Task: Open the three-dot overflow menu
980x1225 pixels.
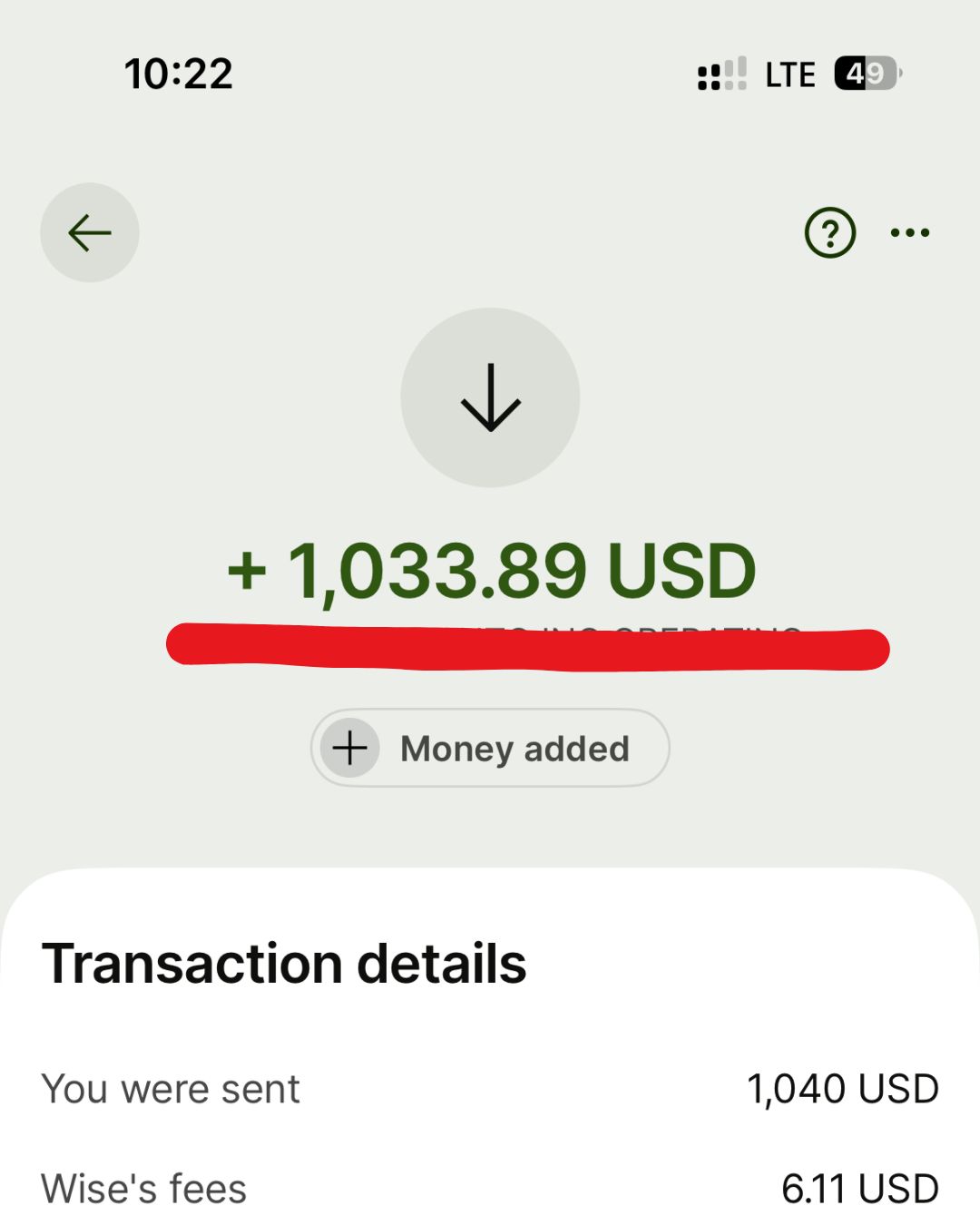Action: click(909, 232)
